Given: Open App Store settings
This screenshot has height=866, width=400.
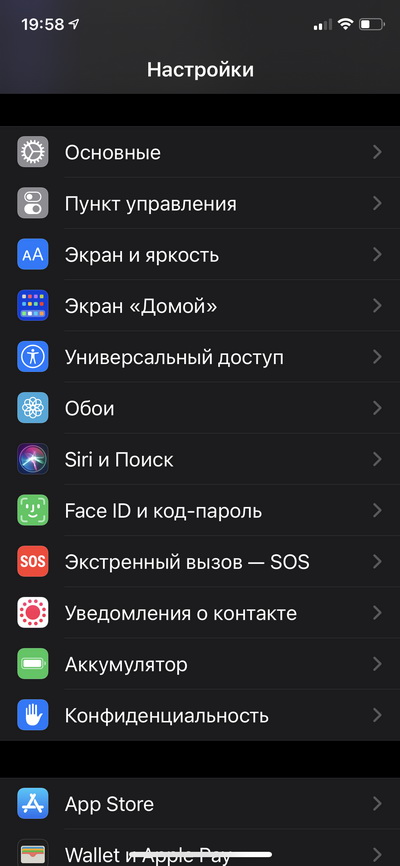Looking at the screenshot, I should tap(200, 804).
